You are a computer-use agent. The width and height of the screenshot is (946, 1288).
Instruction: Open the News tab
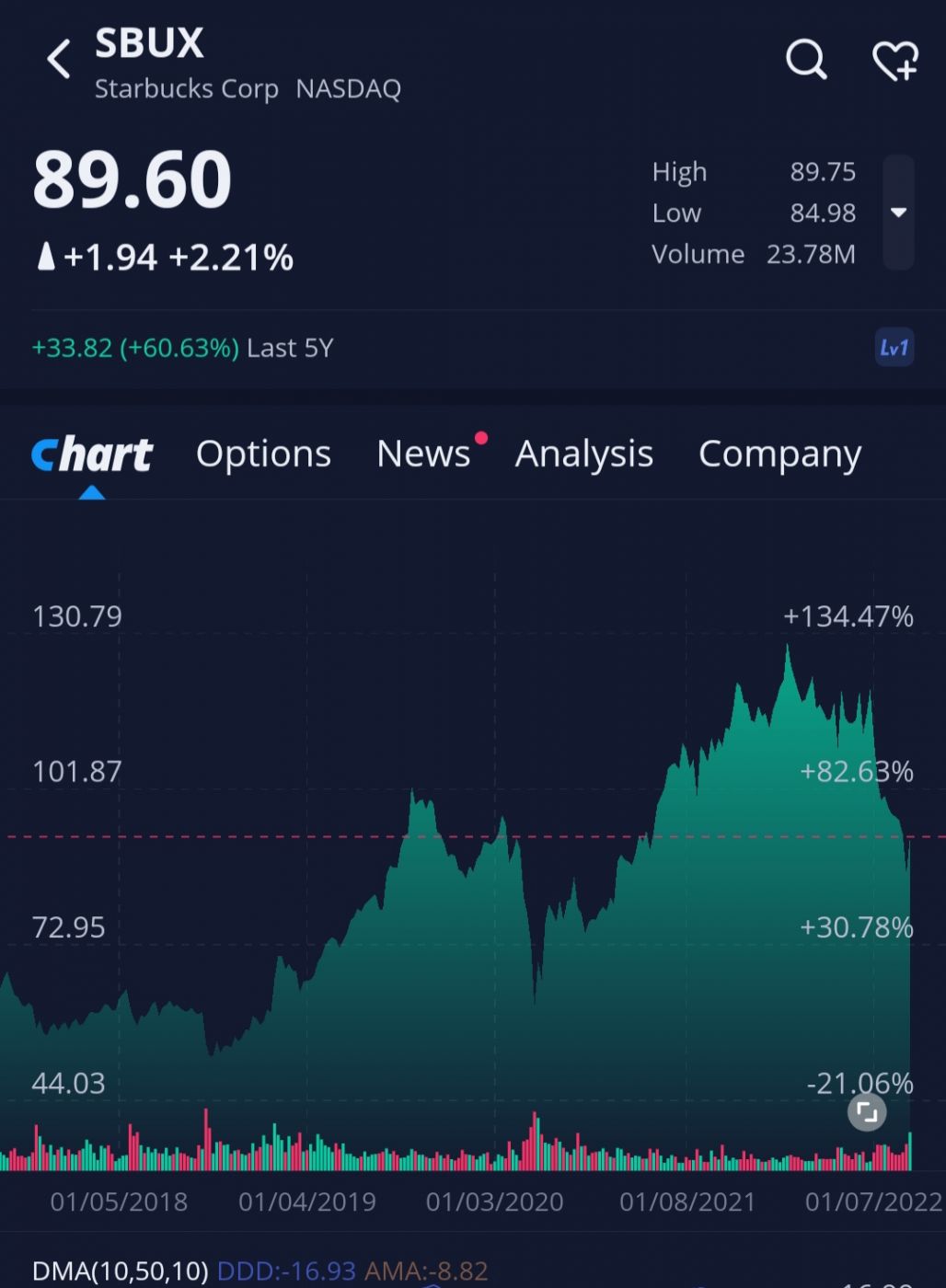coord(423,454)
